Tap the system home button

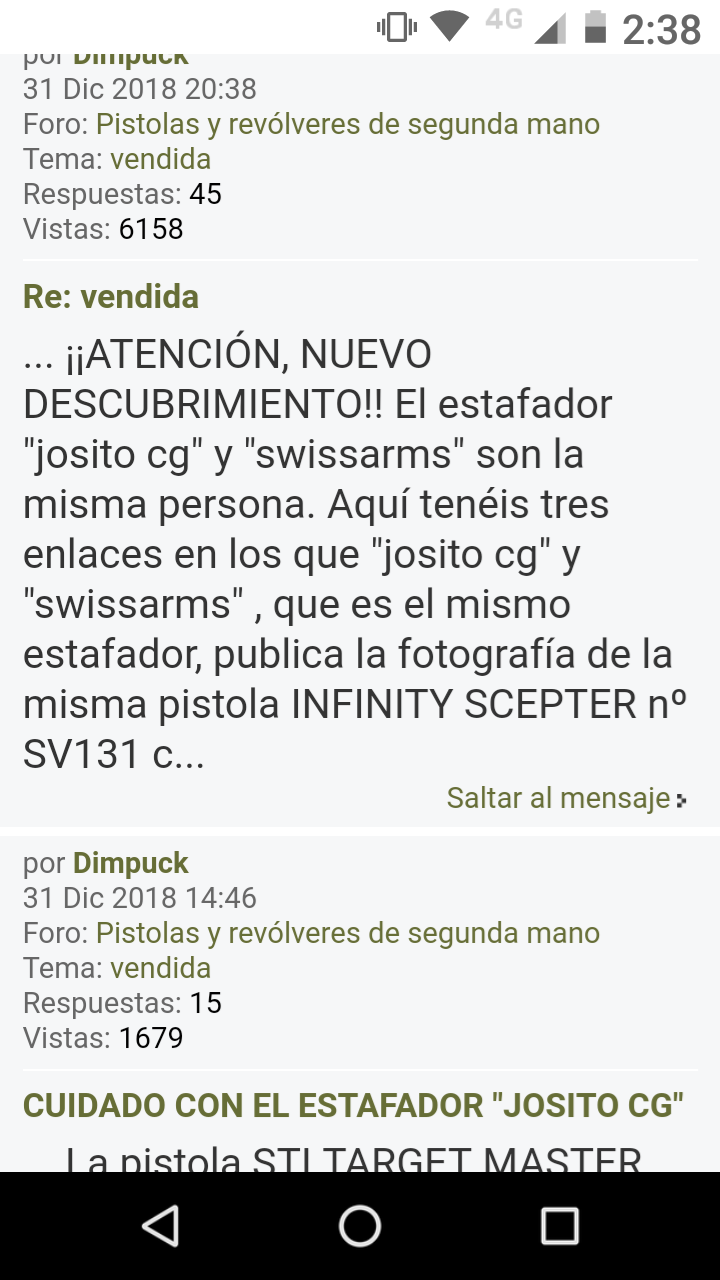[360, 1225]
